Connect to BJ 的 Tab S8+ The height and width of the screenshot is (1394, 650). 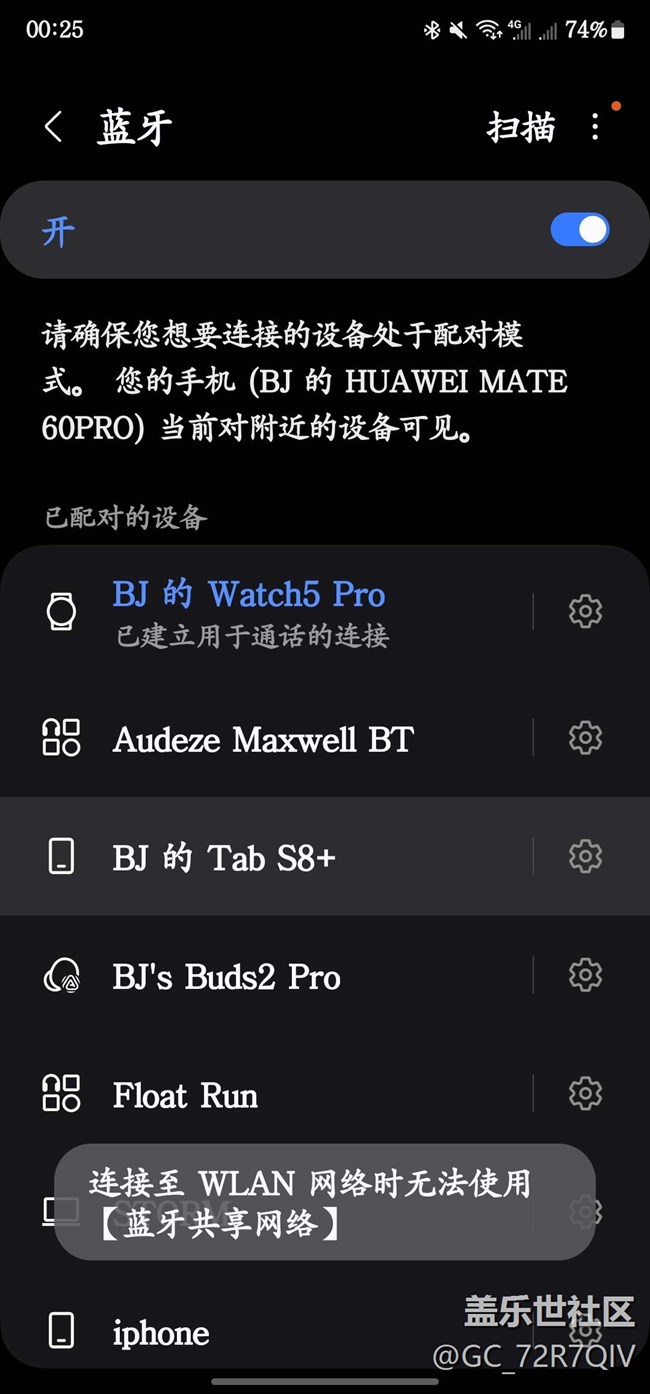(x=224, y=857)
